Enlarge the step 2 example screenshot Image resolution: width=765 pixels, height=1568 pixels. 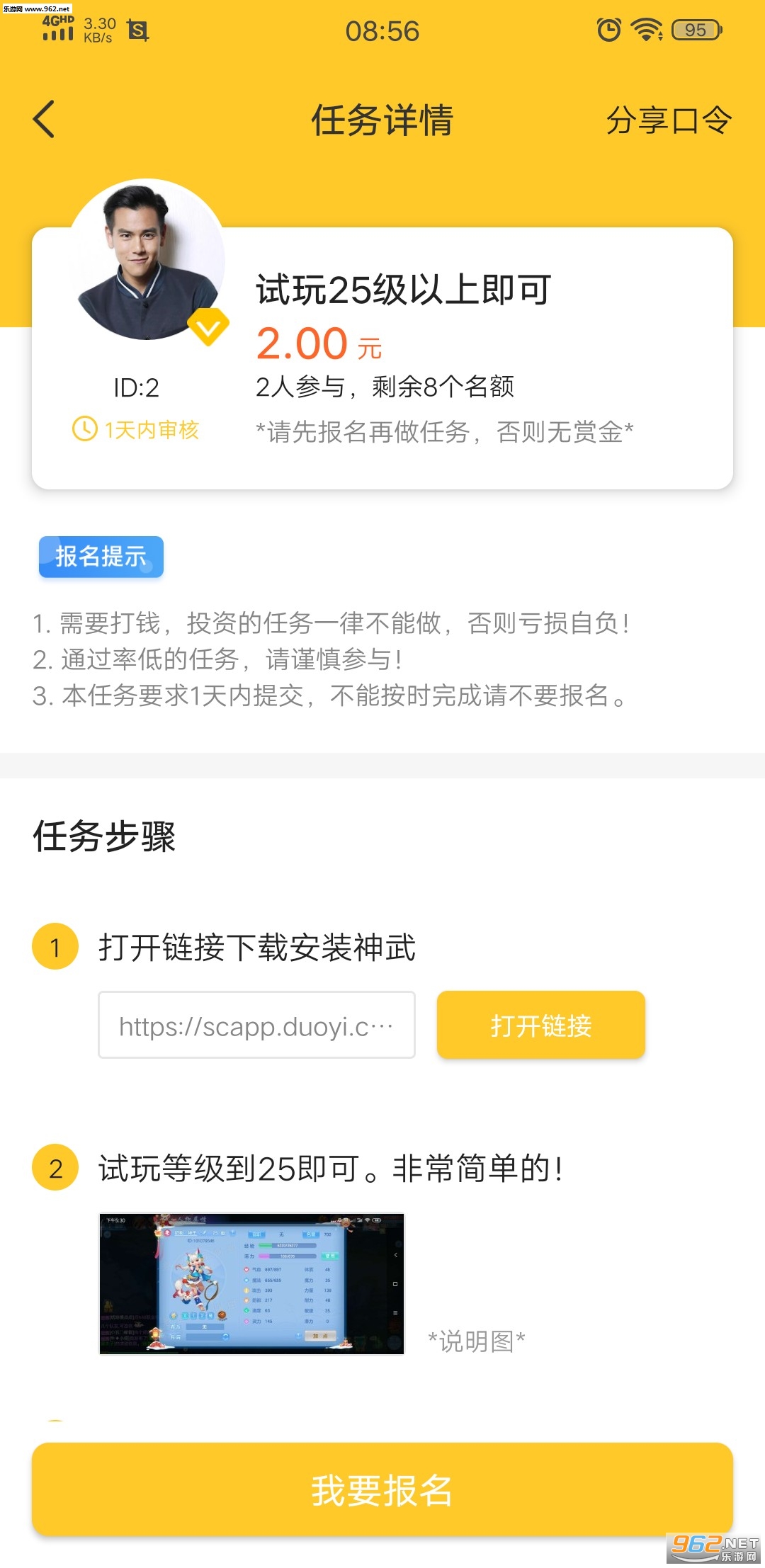click(251, 1283)
